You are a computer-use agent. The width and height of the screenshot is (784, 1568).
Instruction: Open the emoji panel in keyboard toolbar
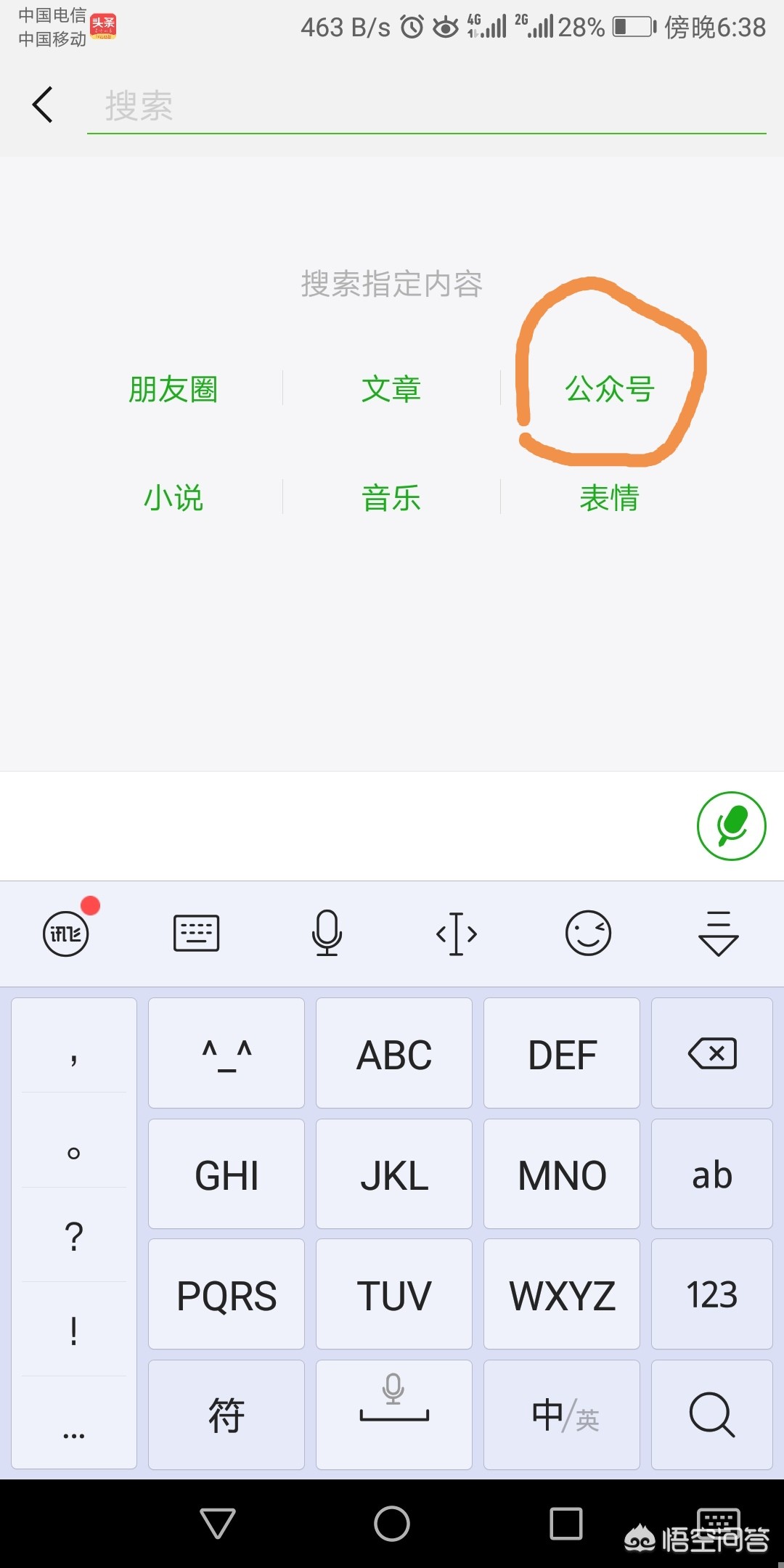(588, 933)
